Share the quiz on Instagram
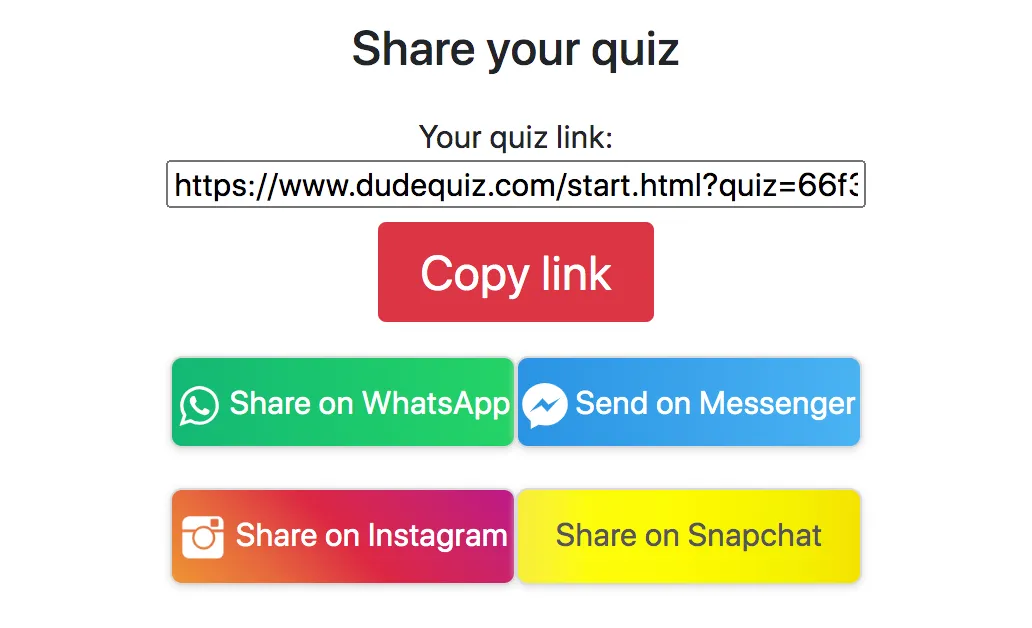Image resolution: width=1032 pixels, height=628 pixels. tap(343, 535)
